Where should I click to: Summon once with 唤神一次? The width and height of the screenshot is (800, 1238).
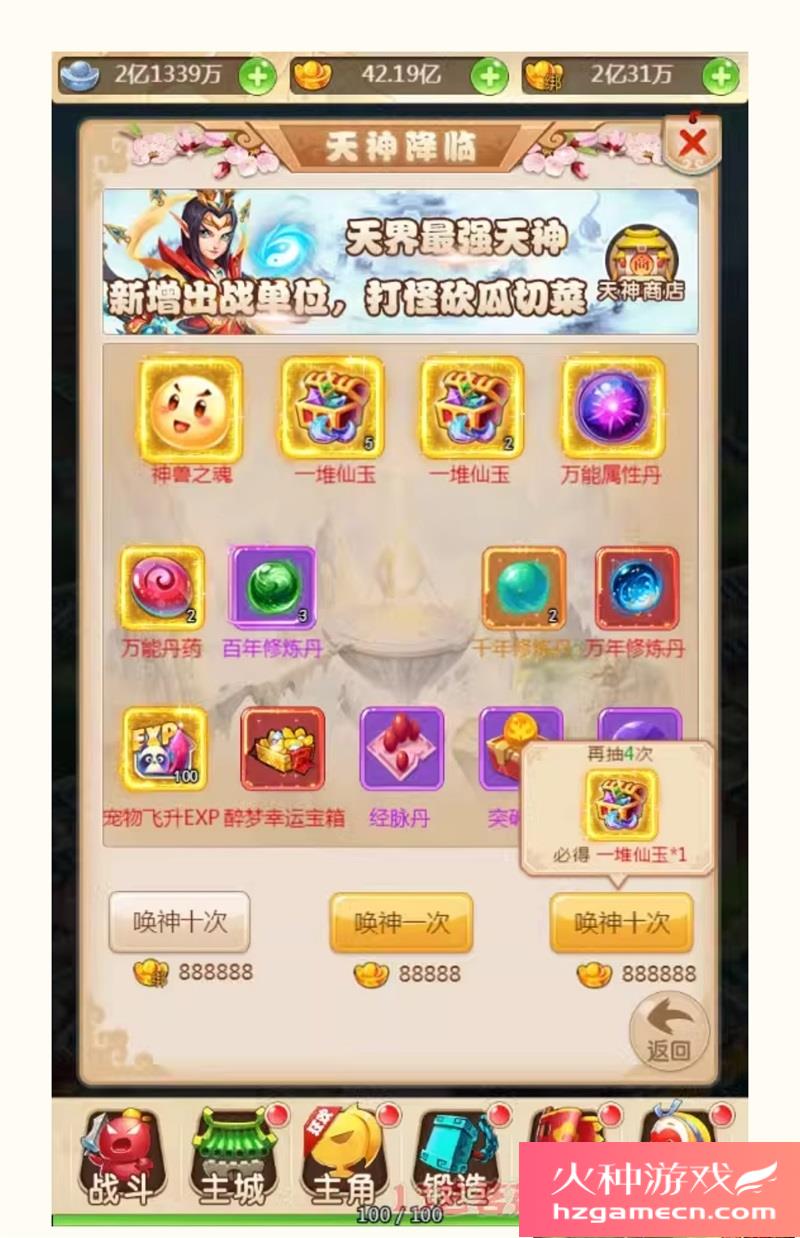[401, 922]
